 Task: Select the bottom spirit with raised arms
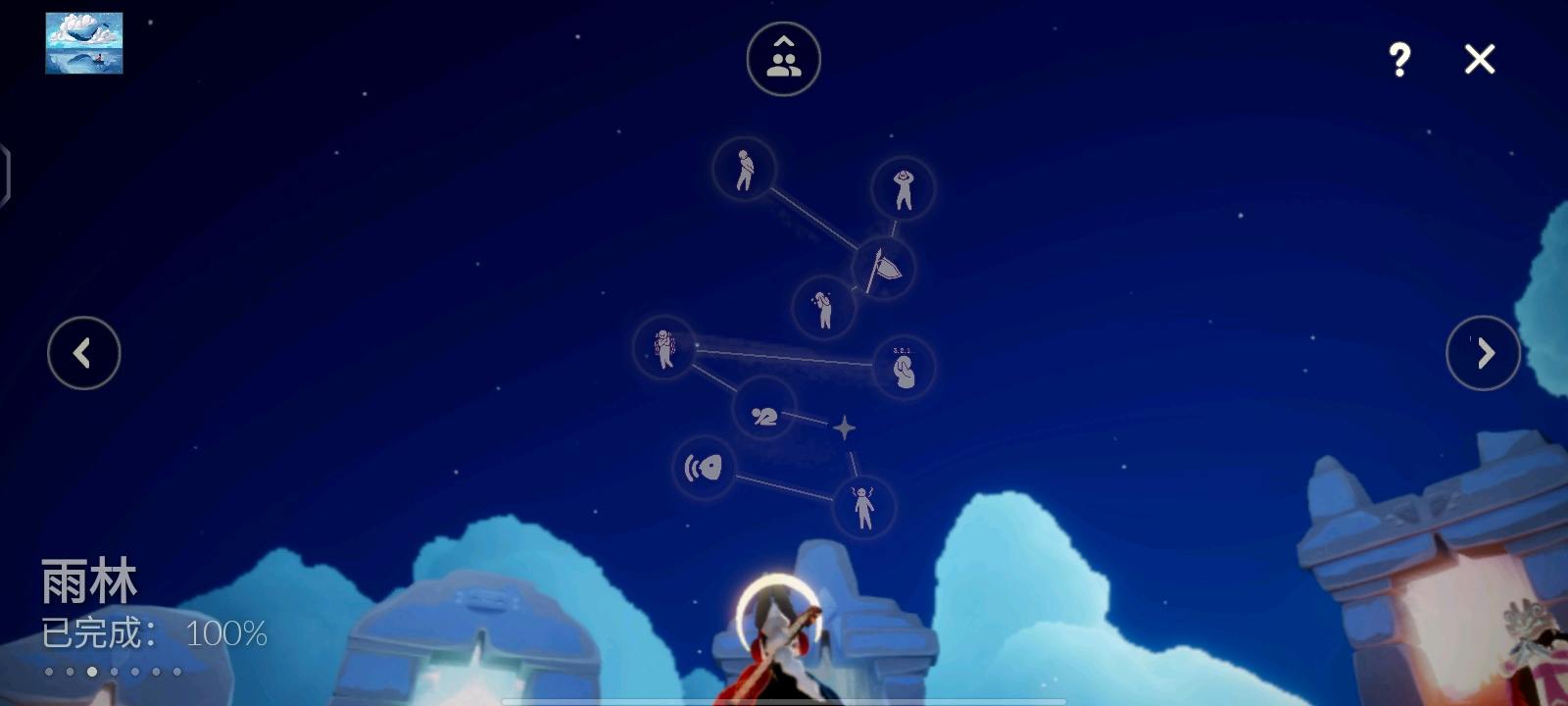tap(863, 507)
